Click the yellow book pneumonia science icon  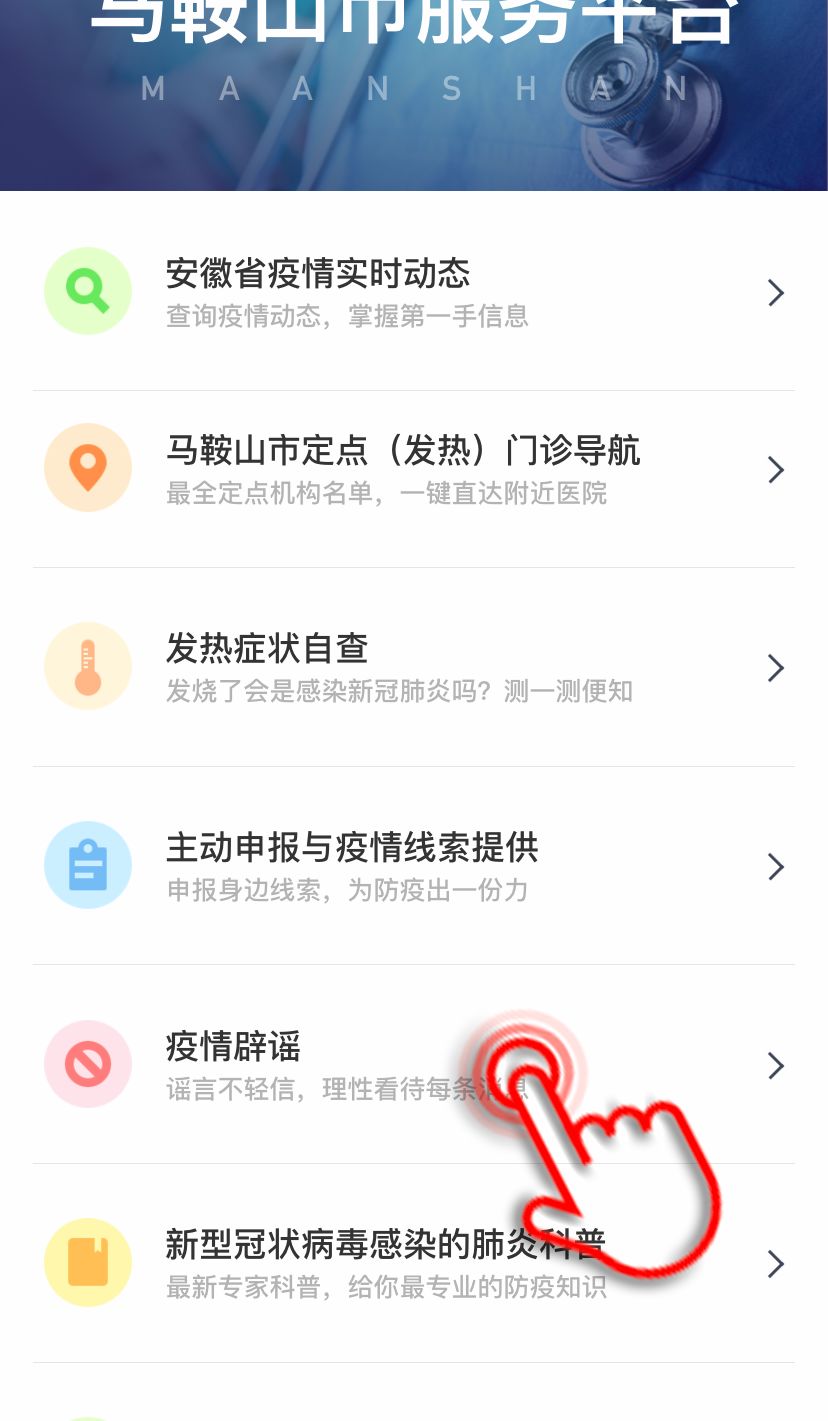pos(88,1262)
